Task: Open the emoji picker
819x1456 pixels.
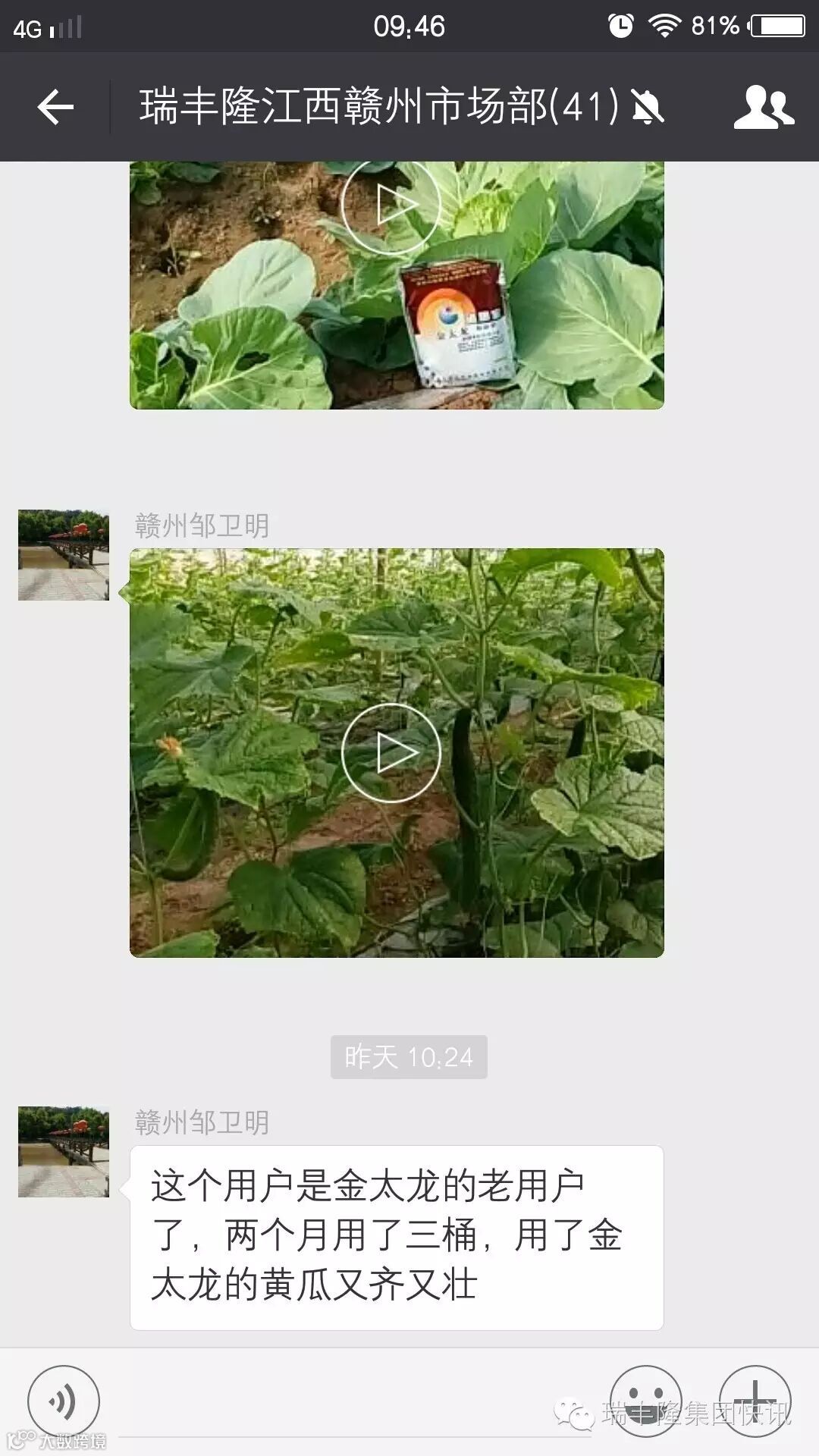Action: click(x=645, y=1401)
